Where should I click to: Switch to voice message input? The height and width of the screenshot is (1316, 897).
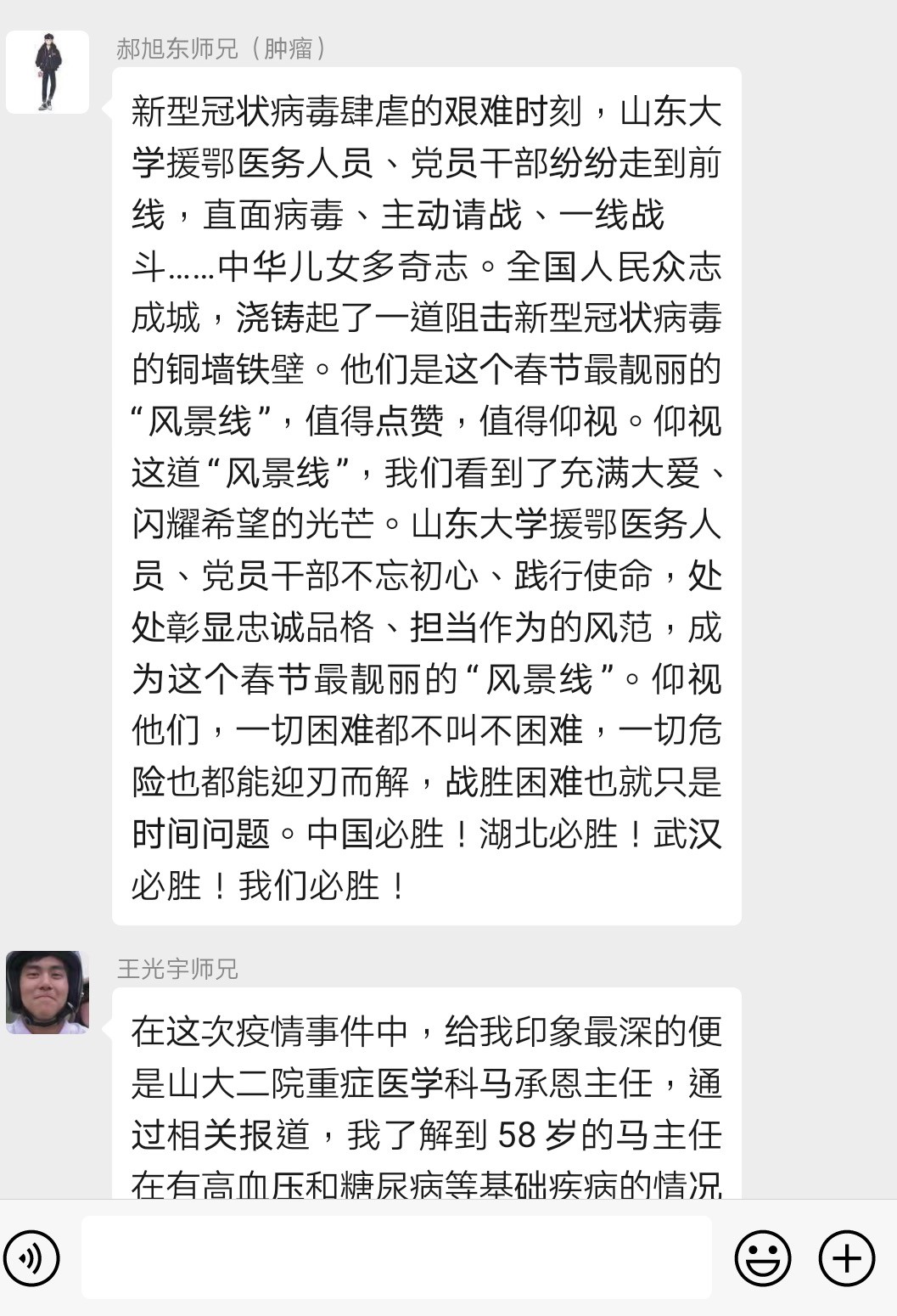pos(32,1257)
